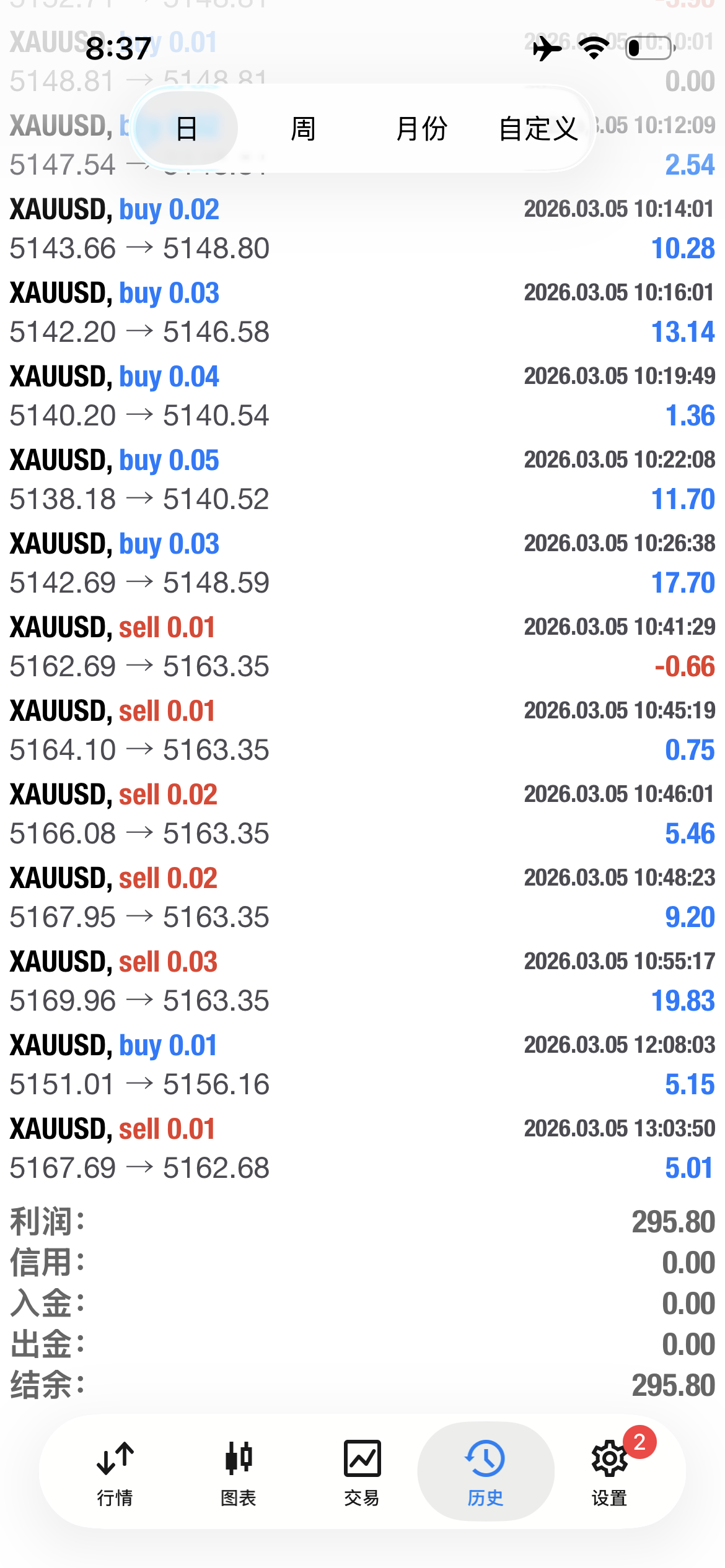
Task: Open the 历史 history tab
Action: (485, 1471)
